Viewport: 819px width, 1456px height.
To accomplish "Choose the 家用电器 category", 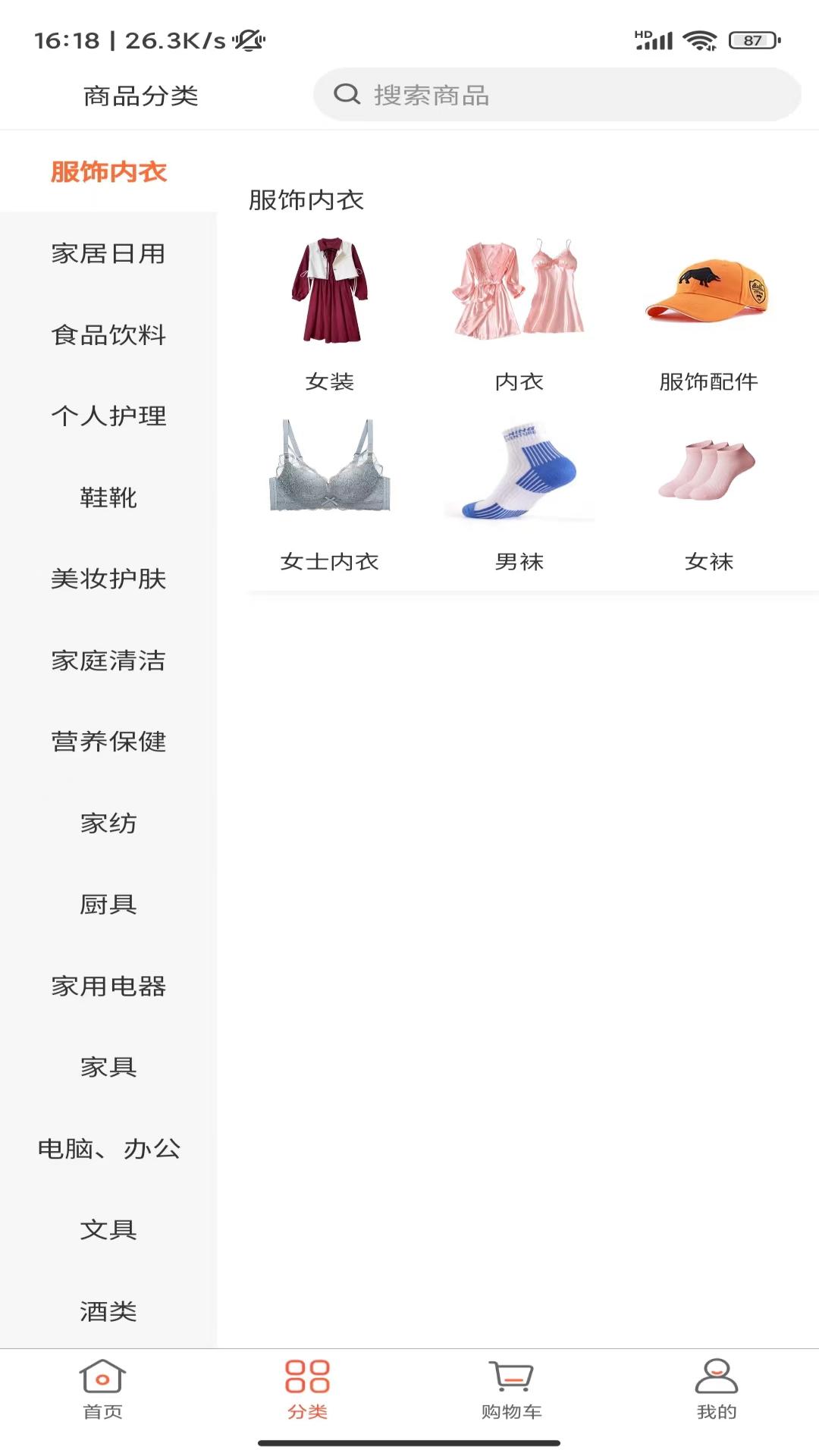I will click(x=108, y=986).
